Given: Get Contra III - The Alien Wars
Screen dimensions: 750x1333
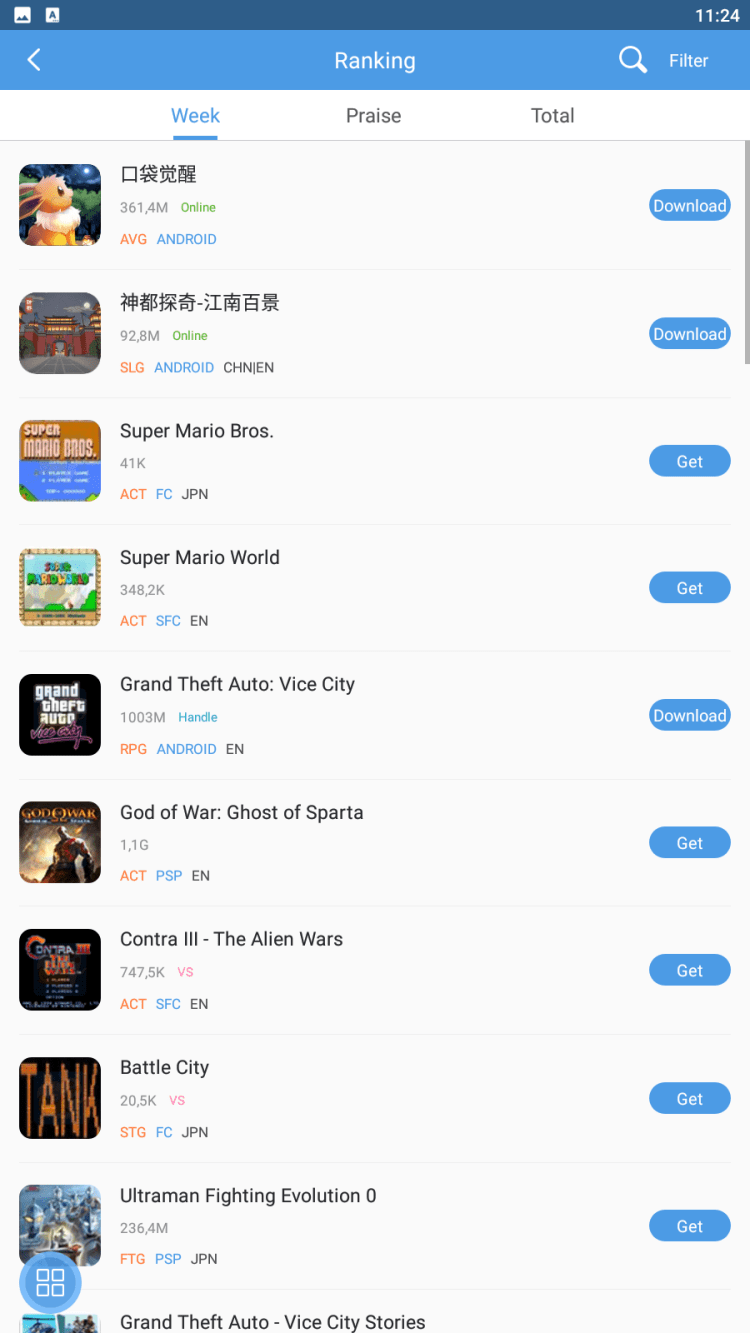Looking at the screenshot, I should (x=689, y=970).
